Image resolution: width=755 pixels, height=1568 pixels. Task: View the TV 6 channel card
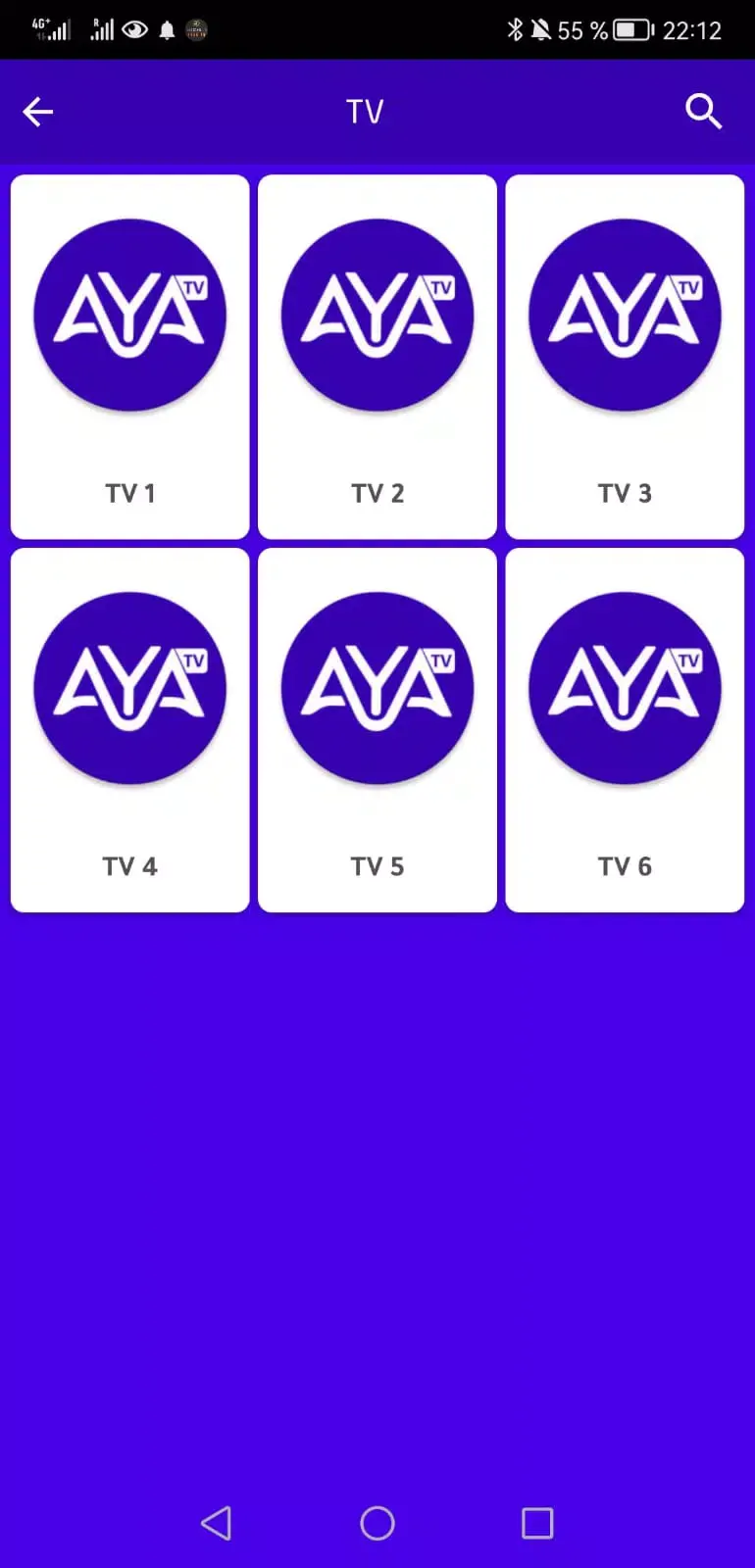[x=625, y=730]
